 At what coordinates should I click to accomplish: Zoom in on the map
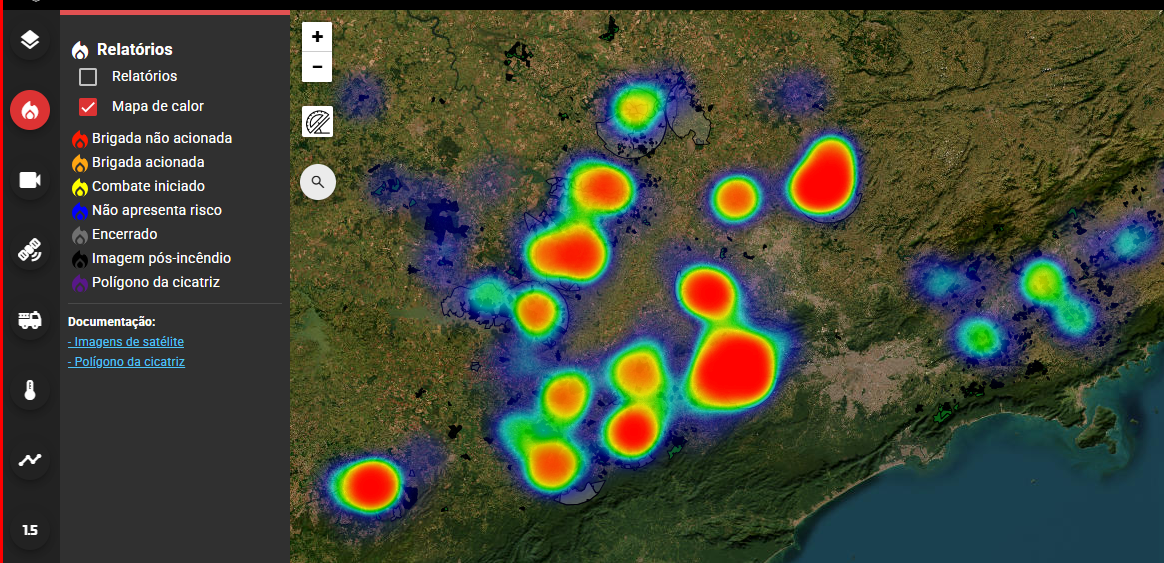(x=317, y=37)
